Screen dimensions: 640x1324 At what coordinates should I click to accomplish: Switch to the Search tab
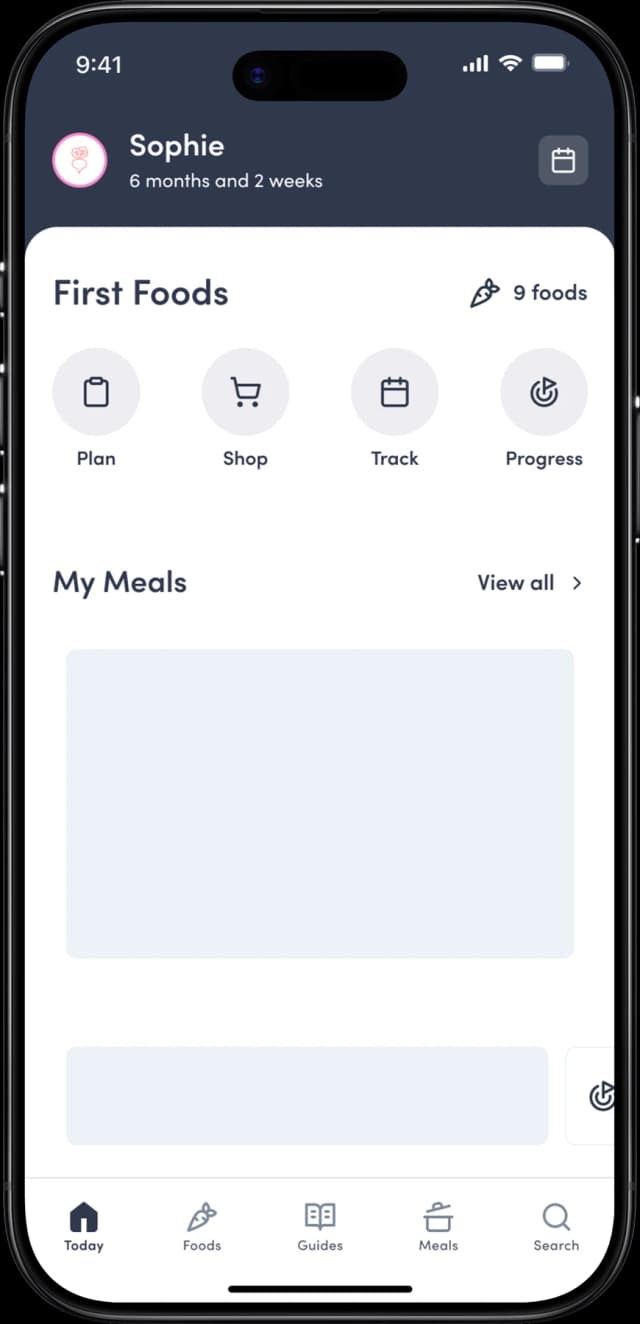pos(556,1227)
